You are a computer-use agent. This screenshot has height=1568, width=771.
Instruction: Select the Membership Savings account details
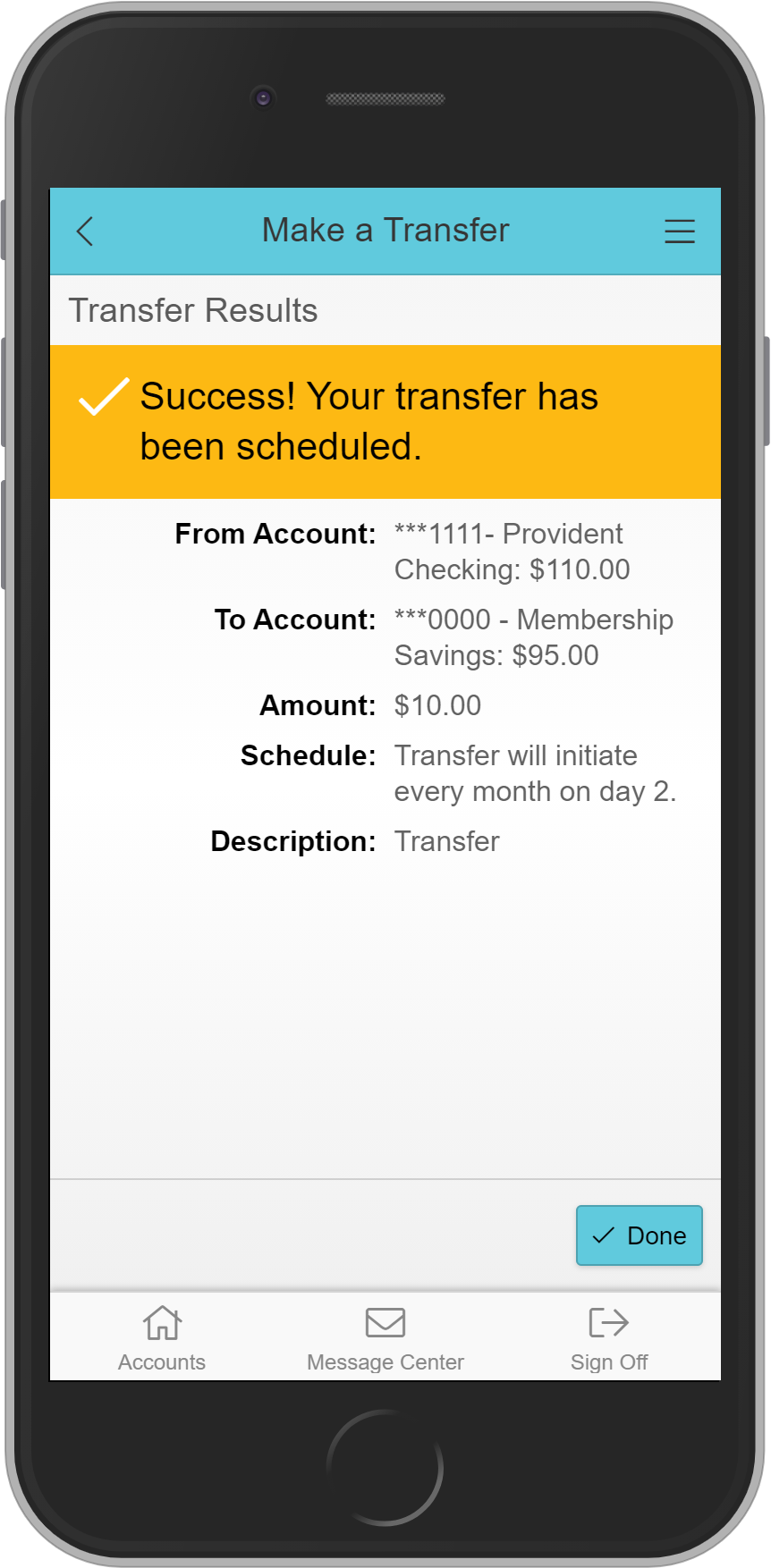coord(534,636)
